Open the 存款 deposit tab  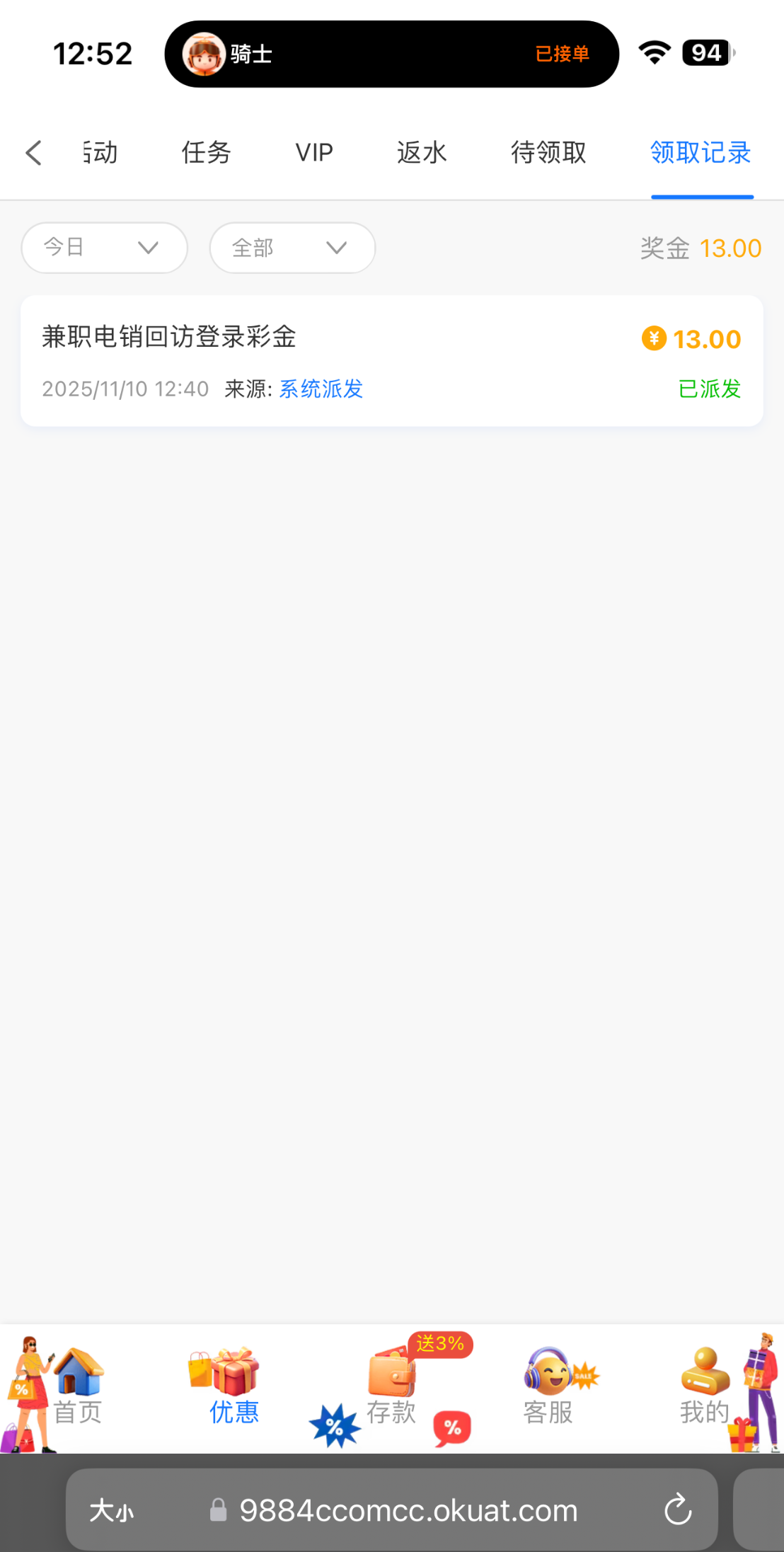pyautogui.click(x=391, y=1387)
